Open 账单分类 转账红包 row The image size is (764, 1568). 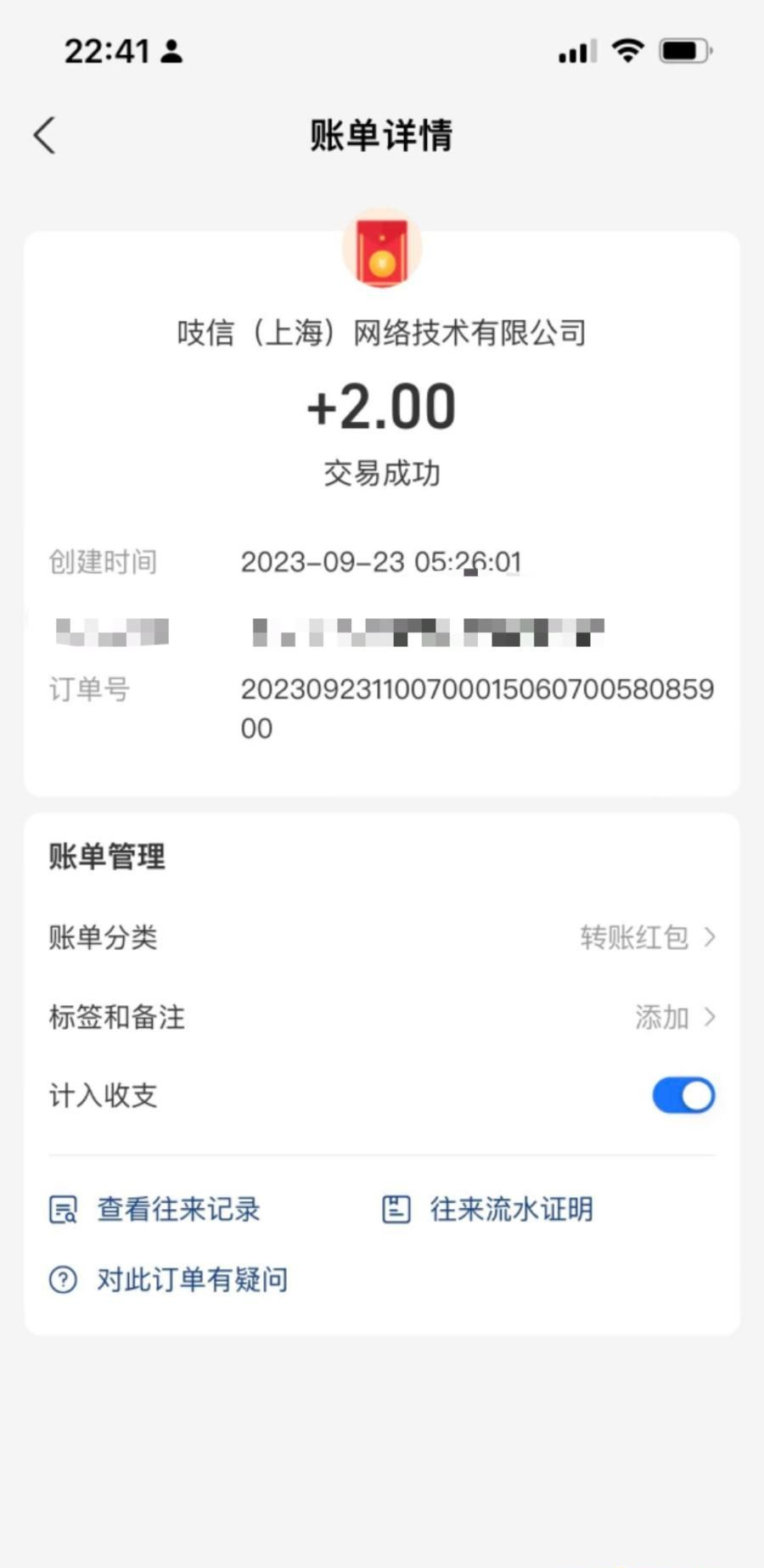point(382,937)
